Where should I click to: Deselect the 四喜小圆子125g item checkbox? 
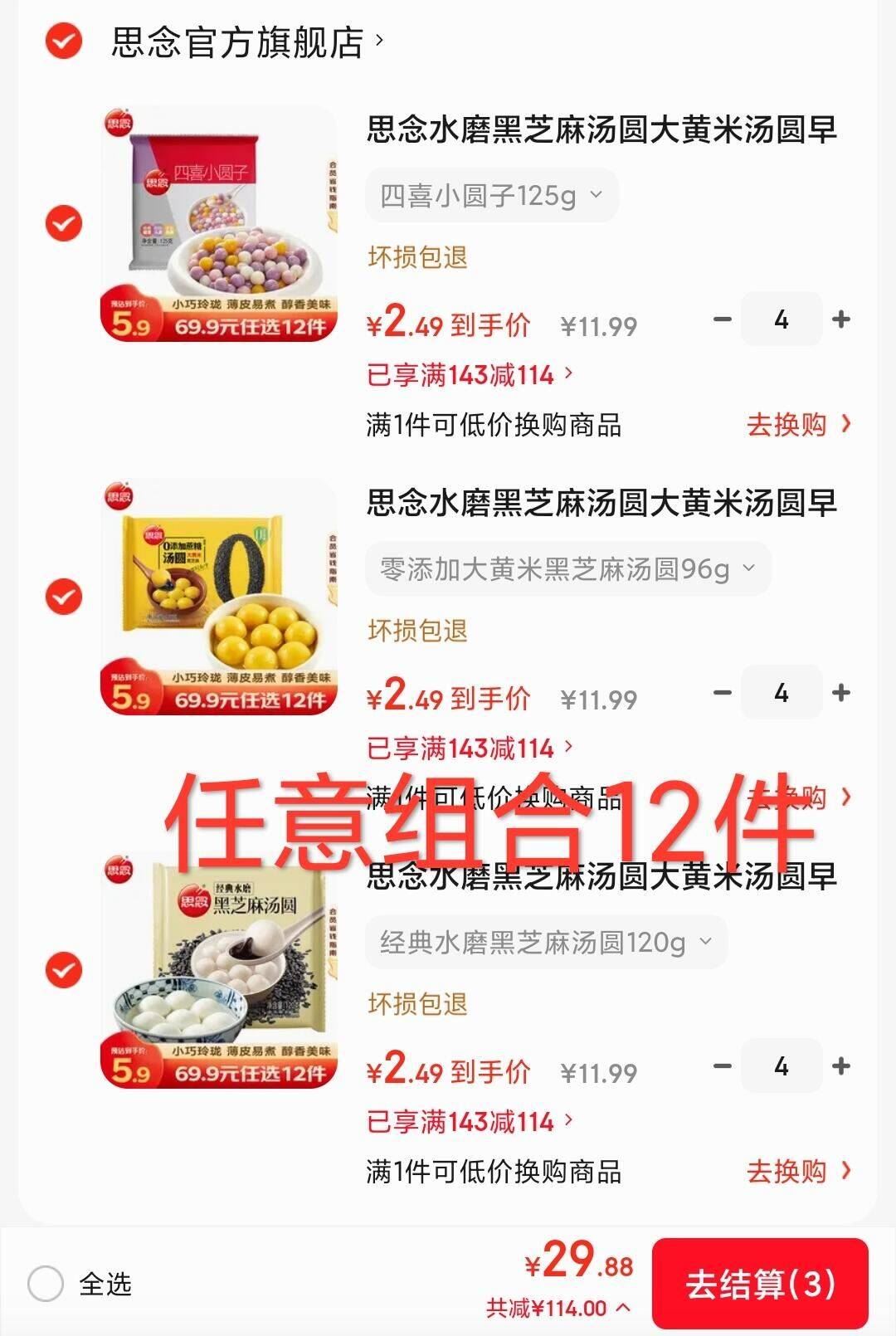pyautogui.click(x=64, y=223)
